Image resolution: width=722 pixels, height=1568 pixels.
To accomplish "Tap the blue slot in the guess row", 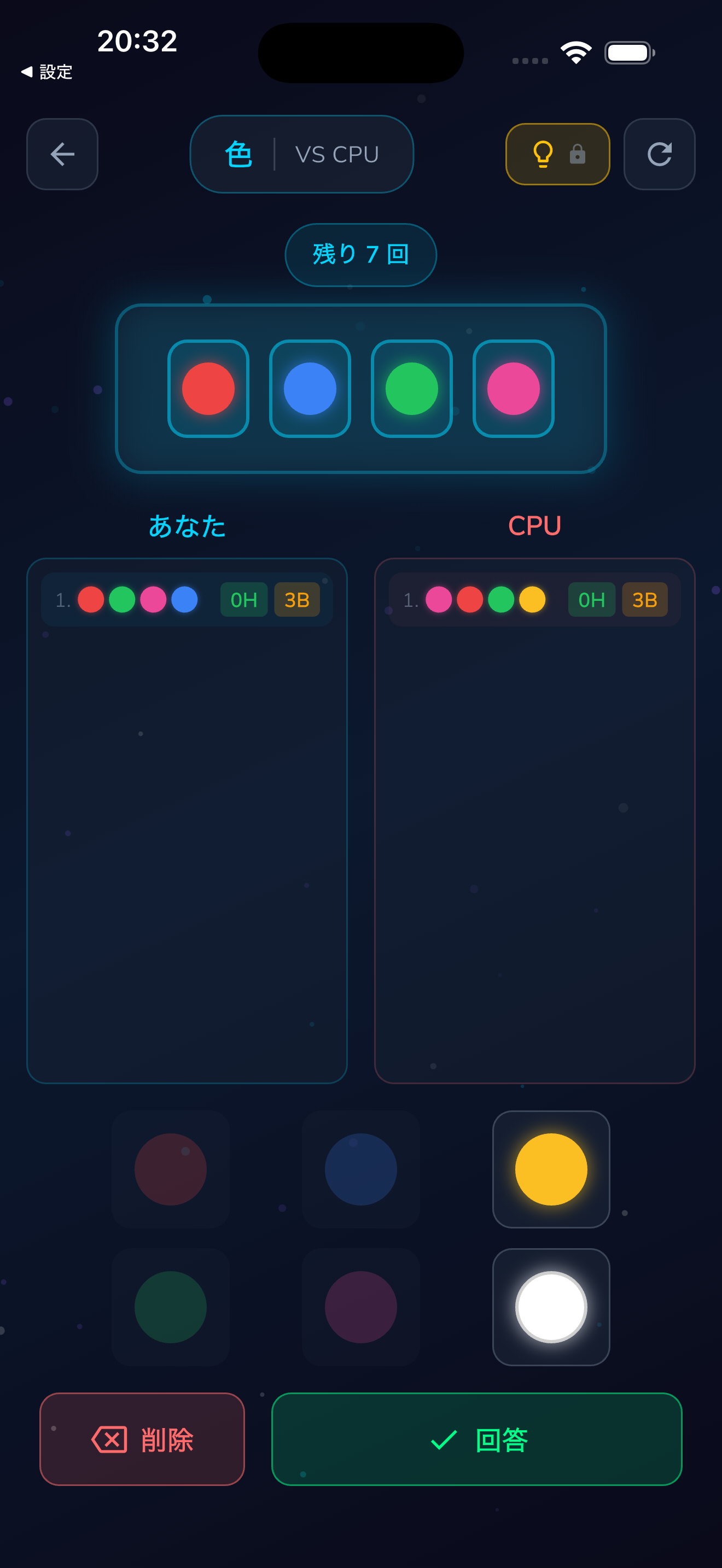I will point(310,388).
